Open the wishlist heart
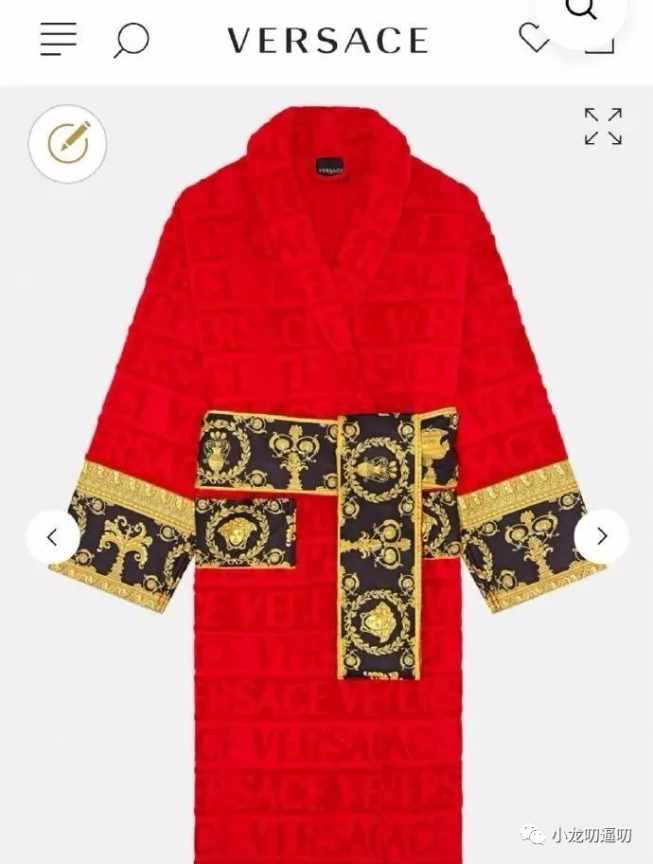Image resolution: width=653 pixels, height=864 pixels. point(533,39)
